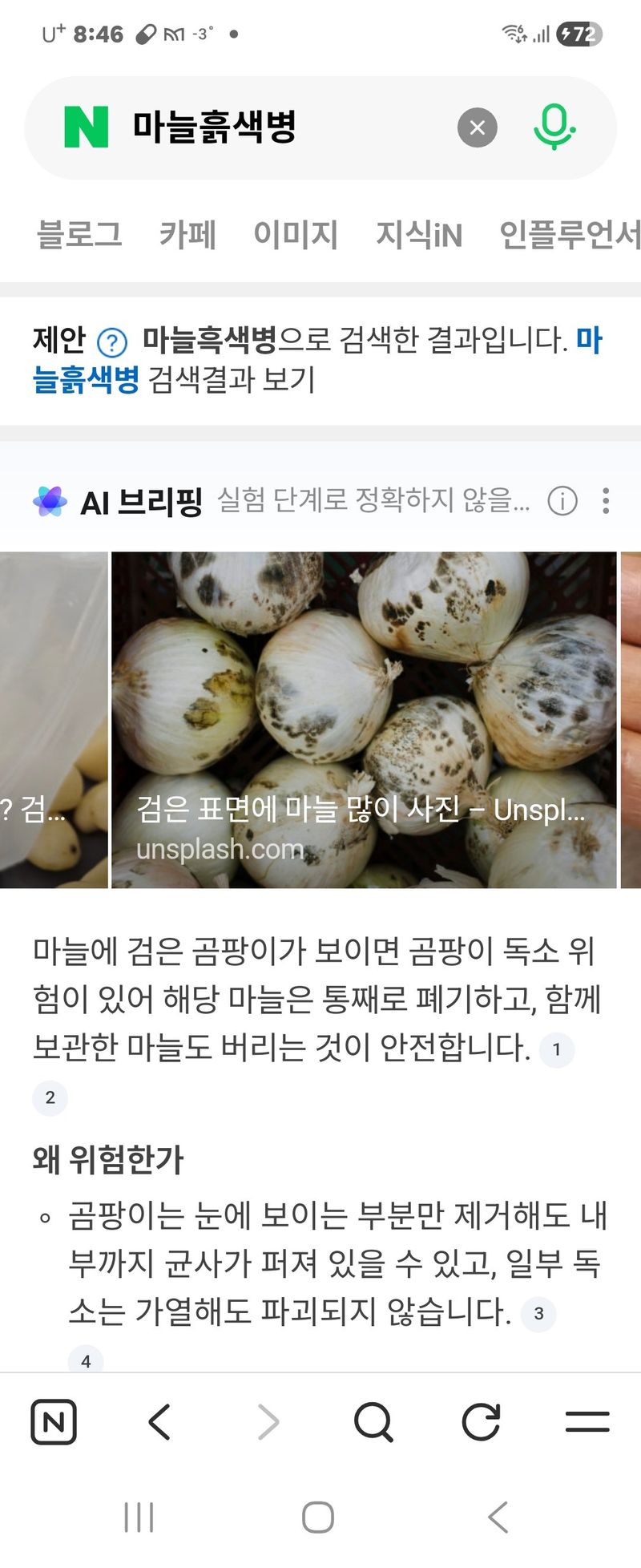641x1568 pixels.
Task: Go back to the previous page
Action: pos(160,1422)
